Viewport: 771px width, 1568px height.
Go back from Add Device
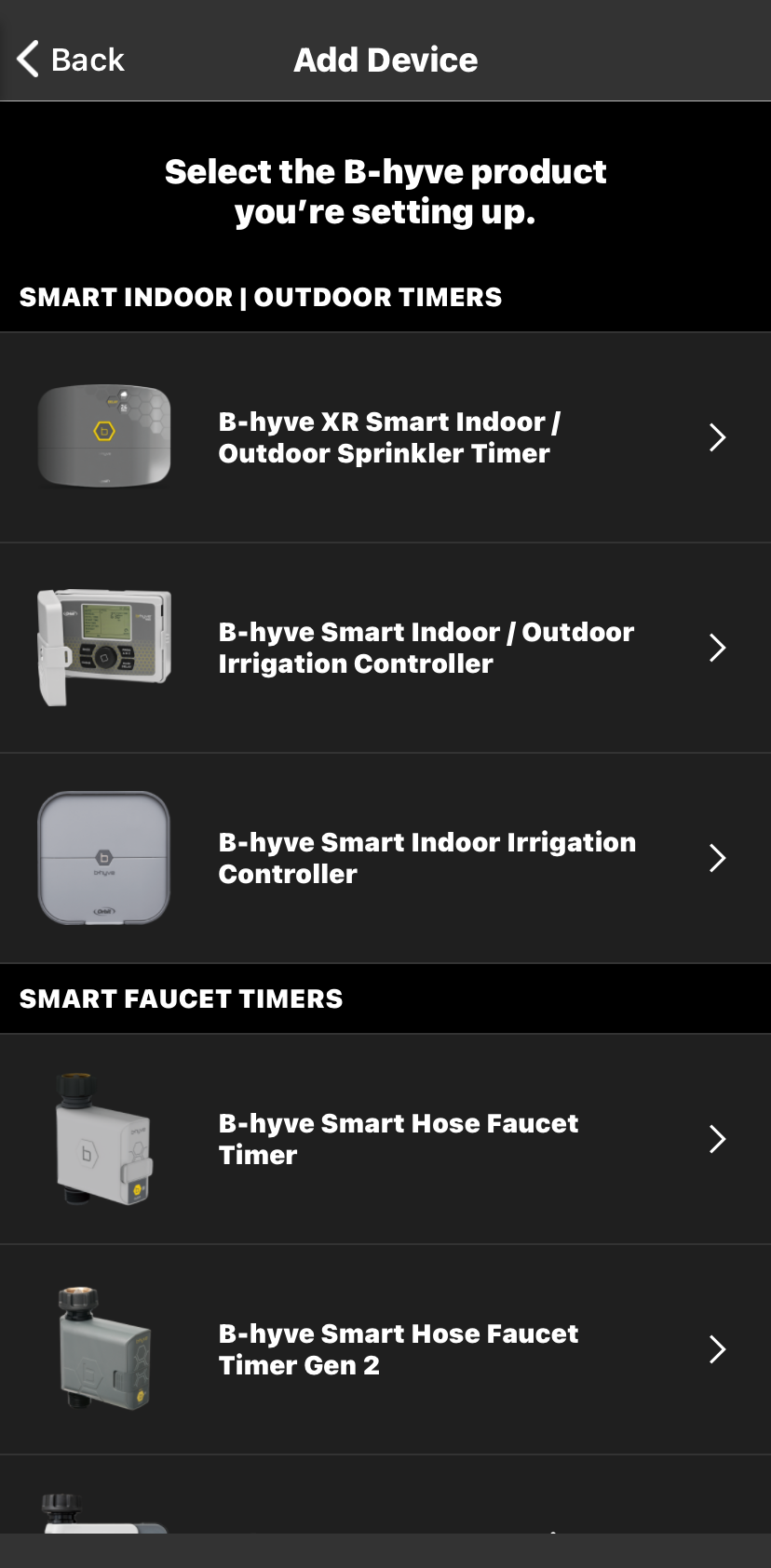tap(71, 60)
